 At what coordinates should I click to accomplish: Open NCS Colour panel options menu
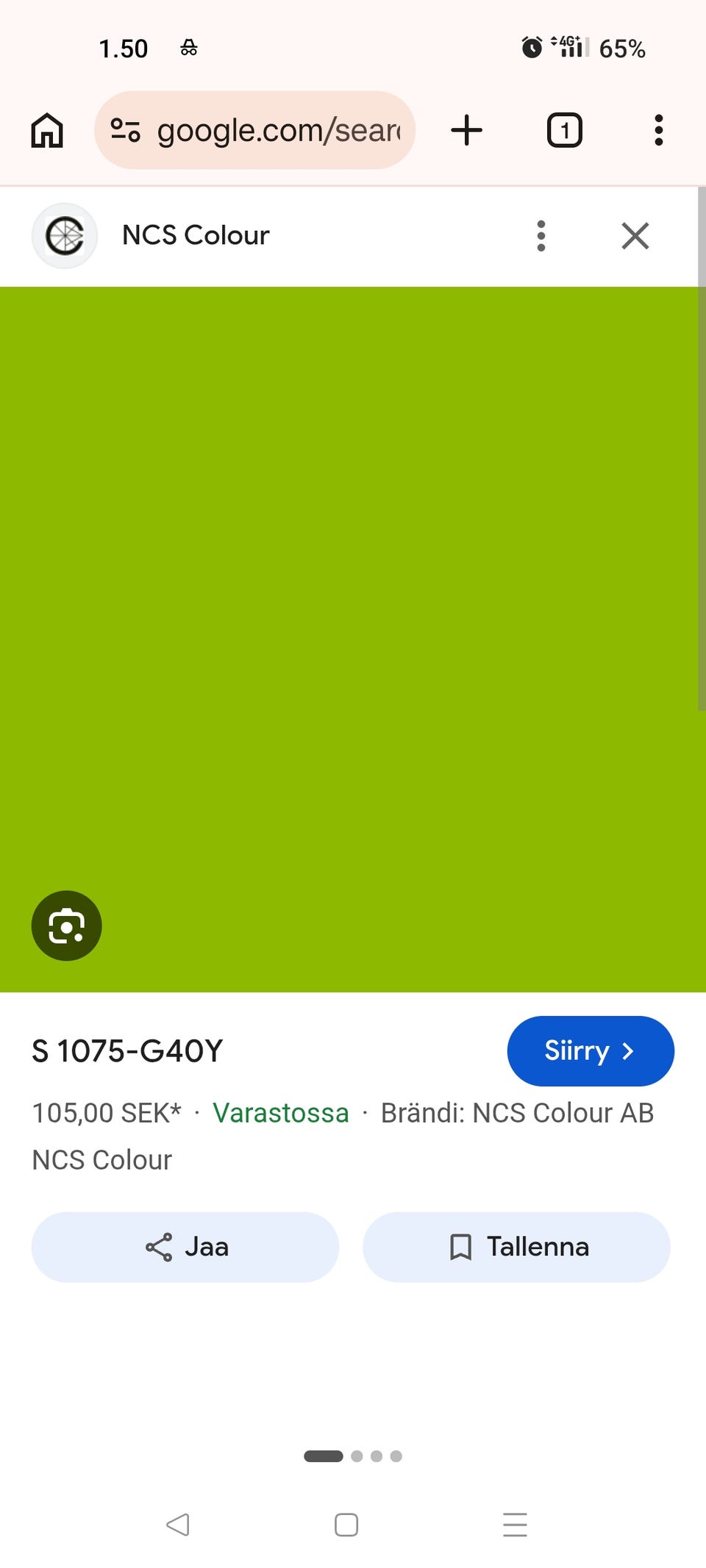(541, 236)
